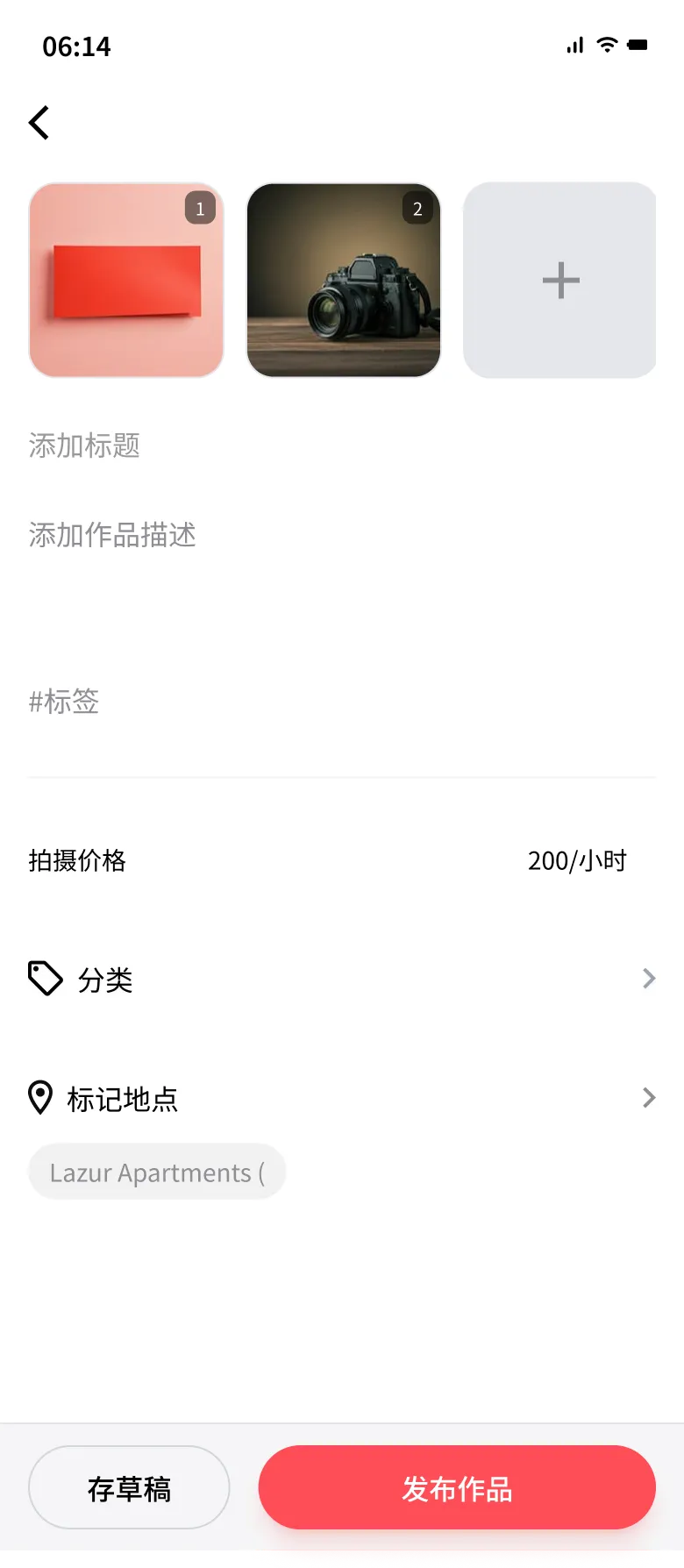
Task: Click the chevron next to 分类
Action: pyautogui.click(x=648, y=979)
